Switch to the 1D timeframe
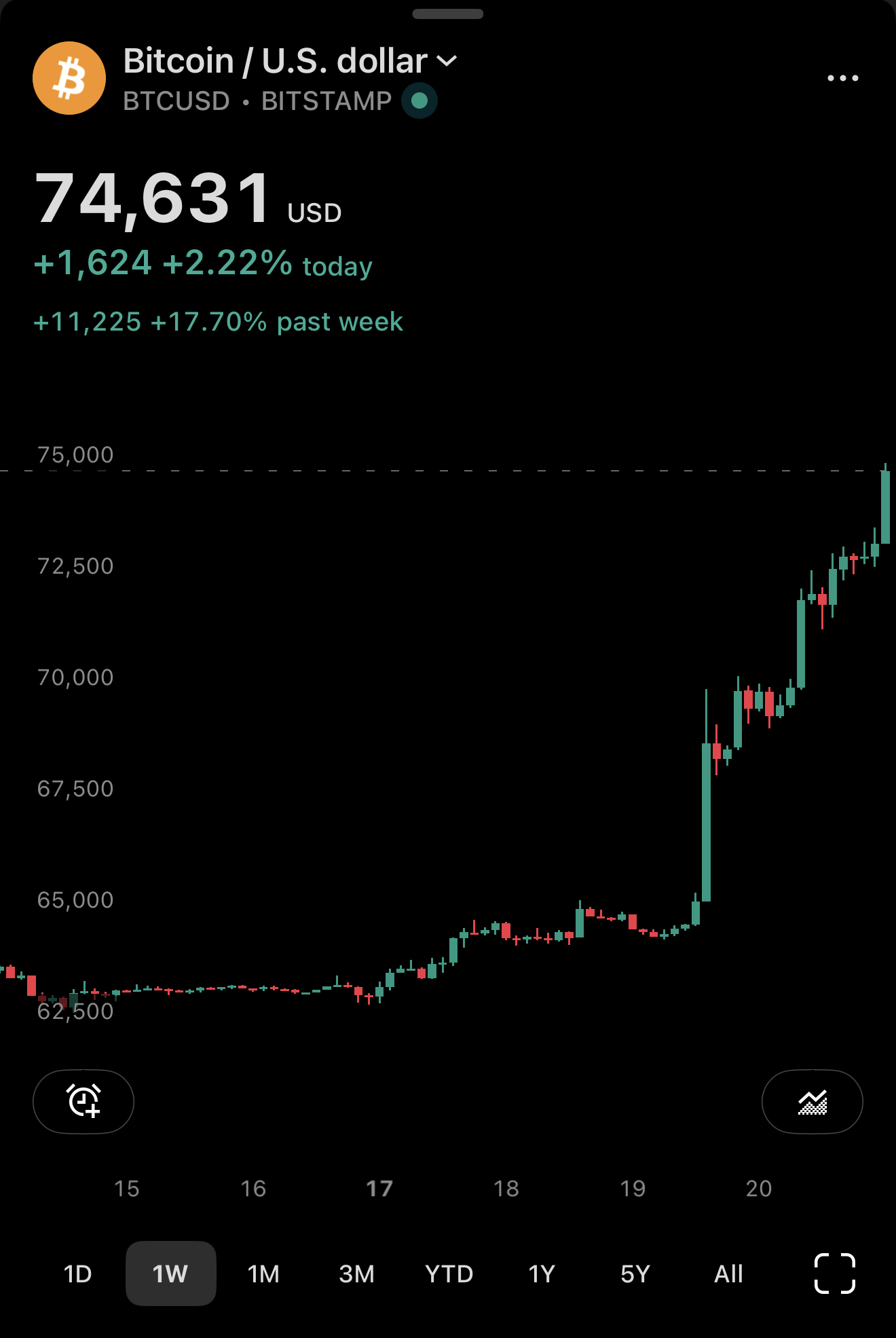896x1338 pixels. click(x=77, y=1274)
